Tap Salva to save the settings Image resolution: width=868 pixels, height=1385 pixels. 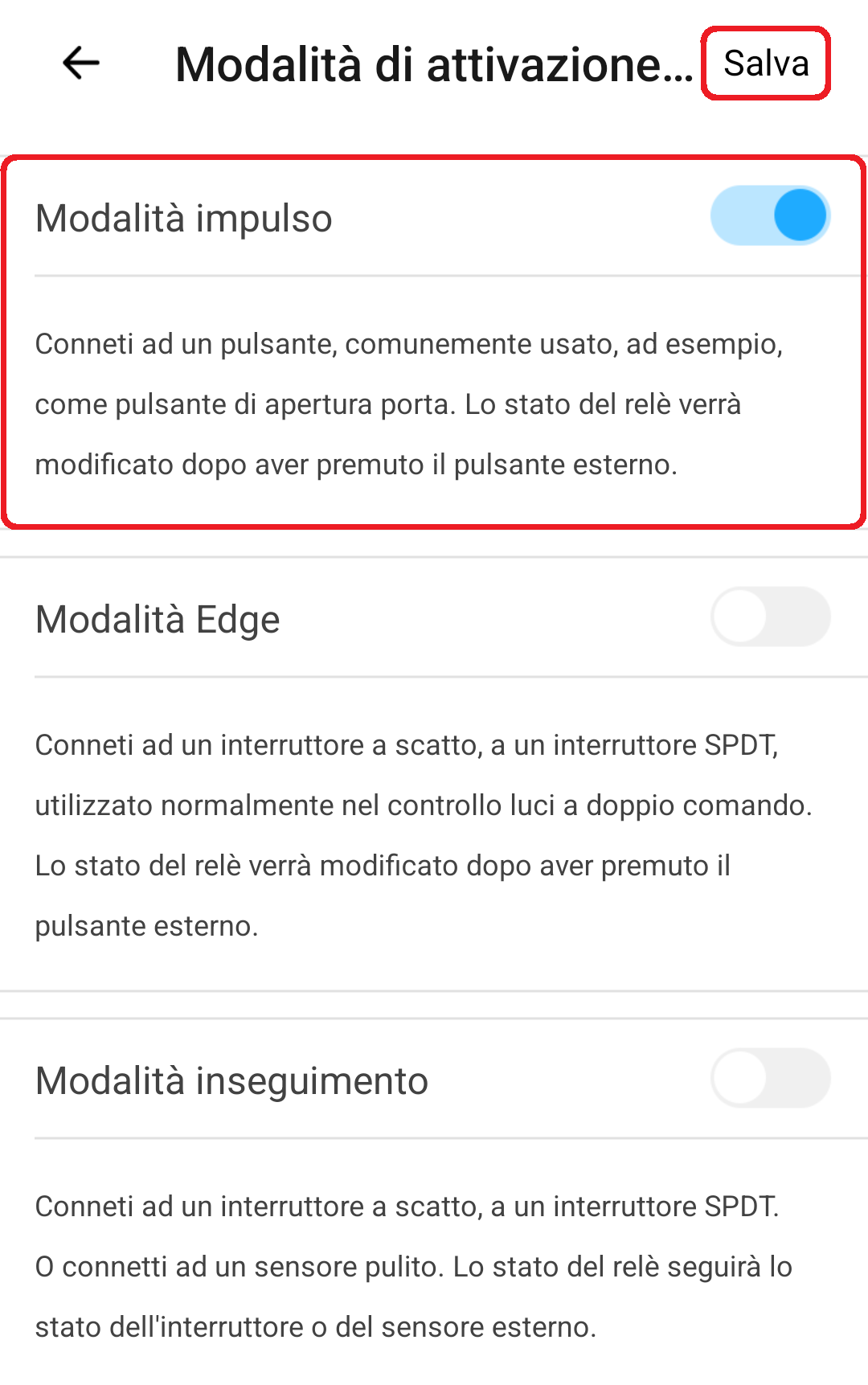[765, 64]
